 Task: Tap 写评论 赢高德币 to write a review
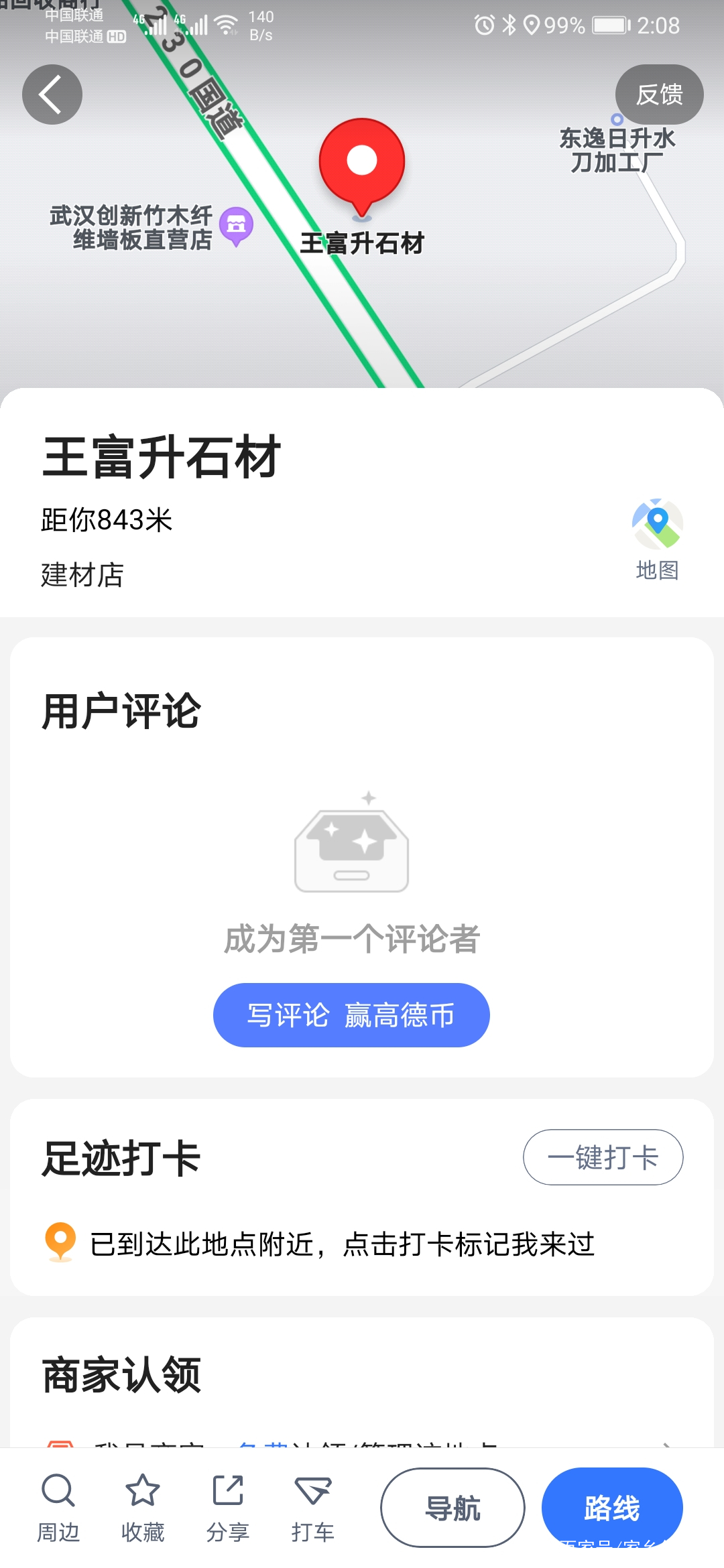pyautogui.click(x=351, y=1015)
